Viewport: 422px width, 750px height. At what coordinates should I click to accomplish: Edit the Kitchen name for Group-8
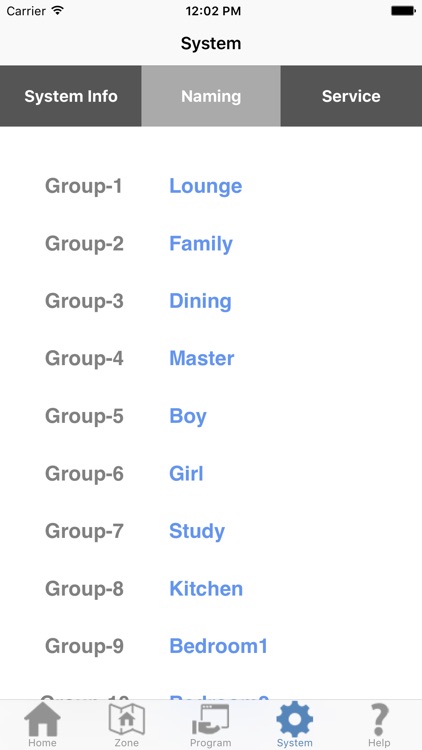click(206, 589)
